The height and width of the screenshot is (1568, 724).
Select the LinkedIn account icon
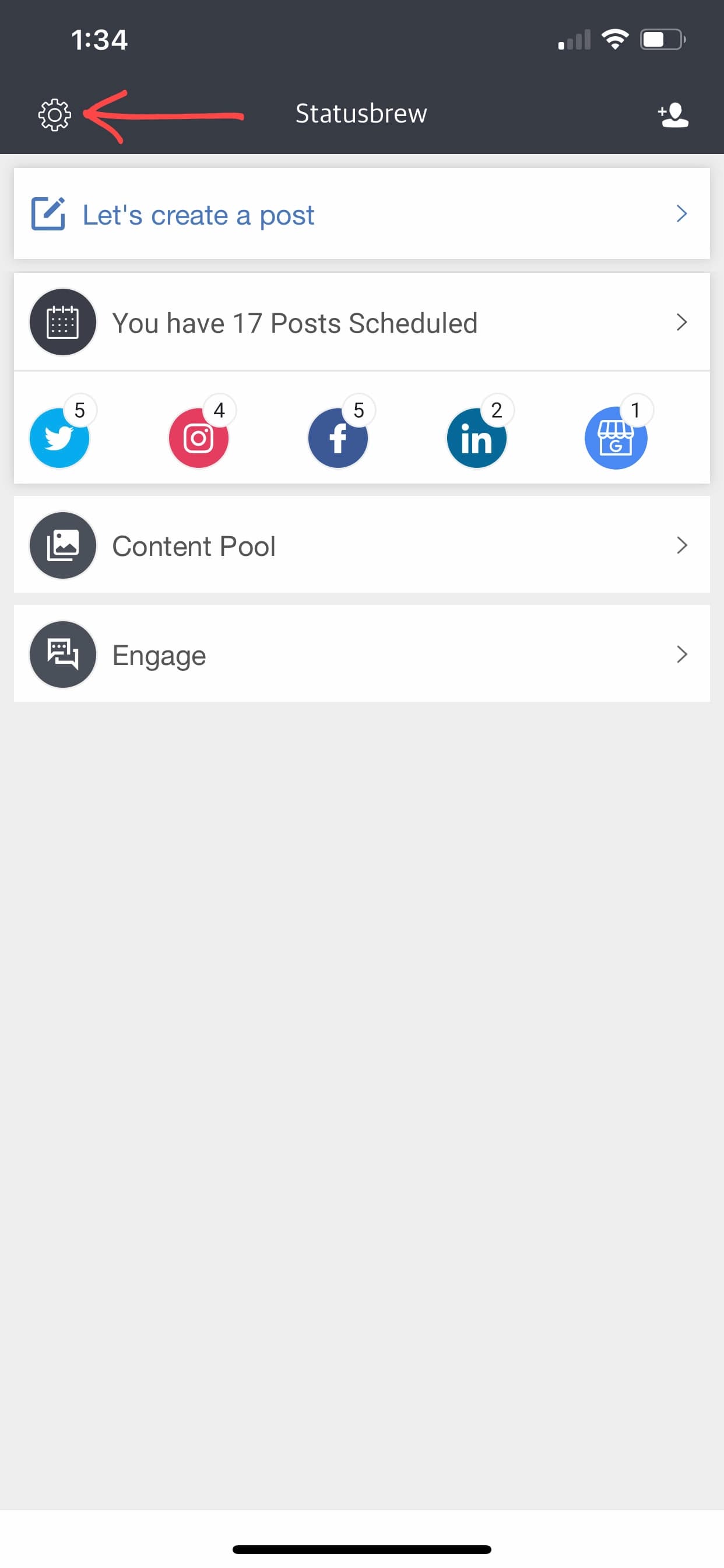coord(477,438)
